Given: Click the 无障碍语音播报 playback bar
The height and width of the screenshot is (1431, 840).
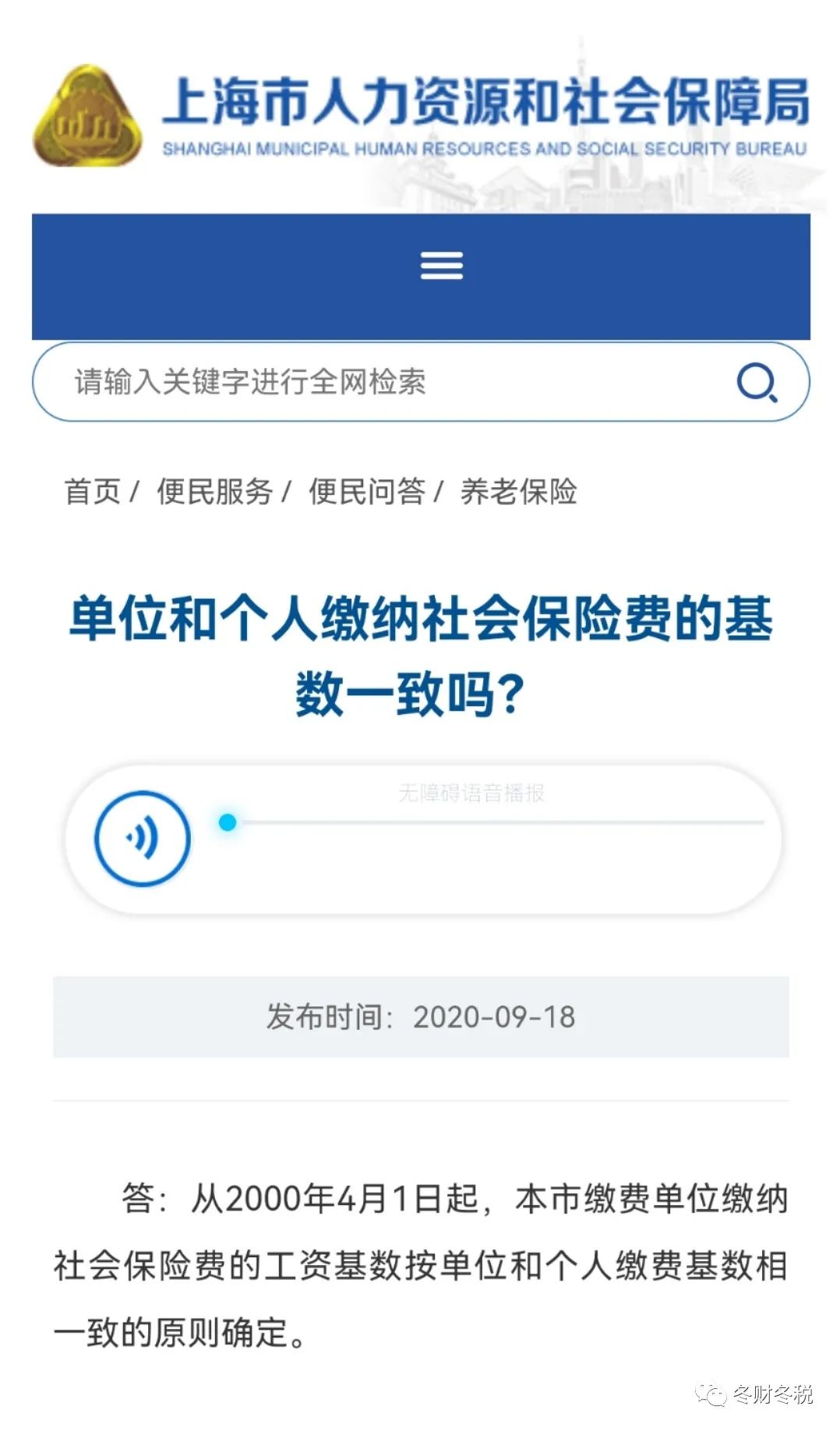Looking at the screenshot, I should click(499, 822).
